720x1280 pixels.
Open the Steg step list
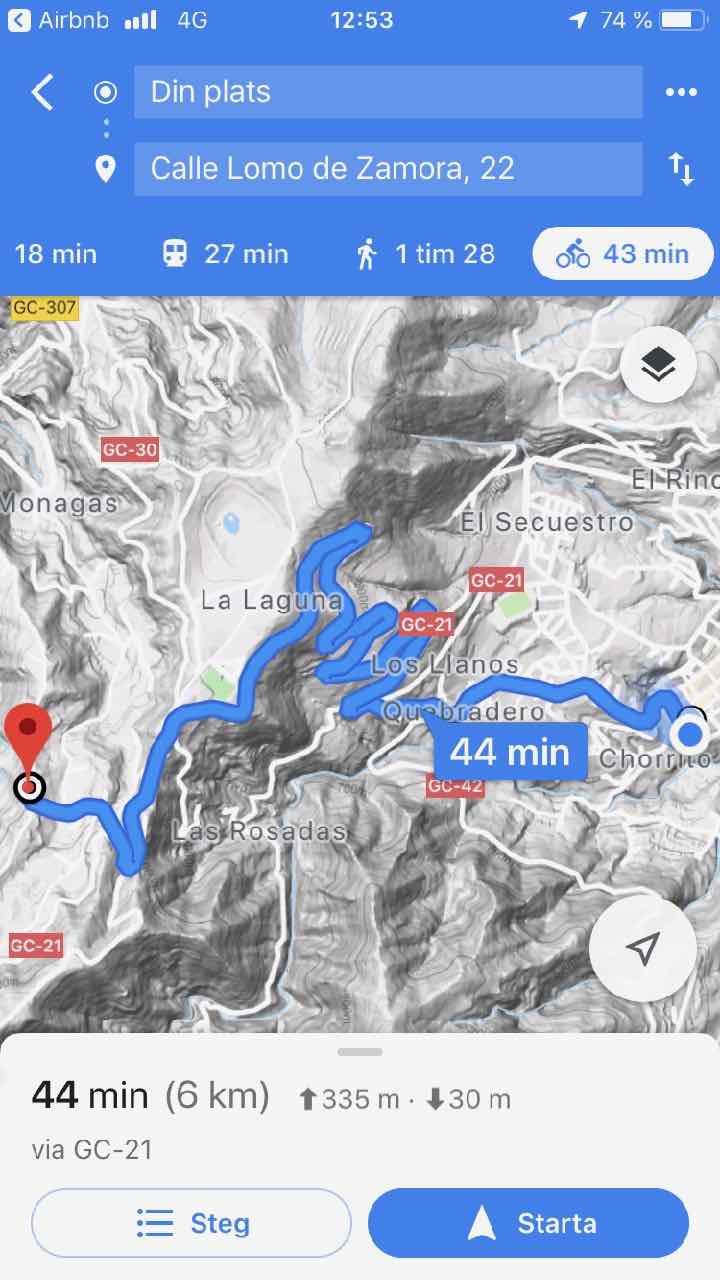(x=192, y=1222)
